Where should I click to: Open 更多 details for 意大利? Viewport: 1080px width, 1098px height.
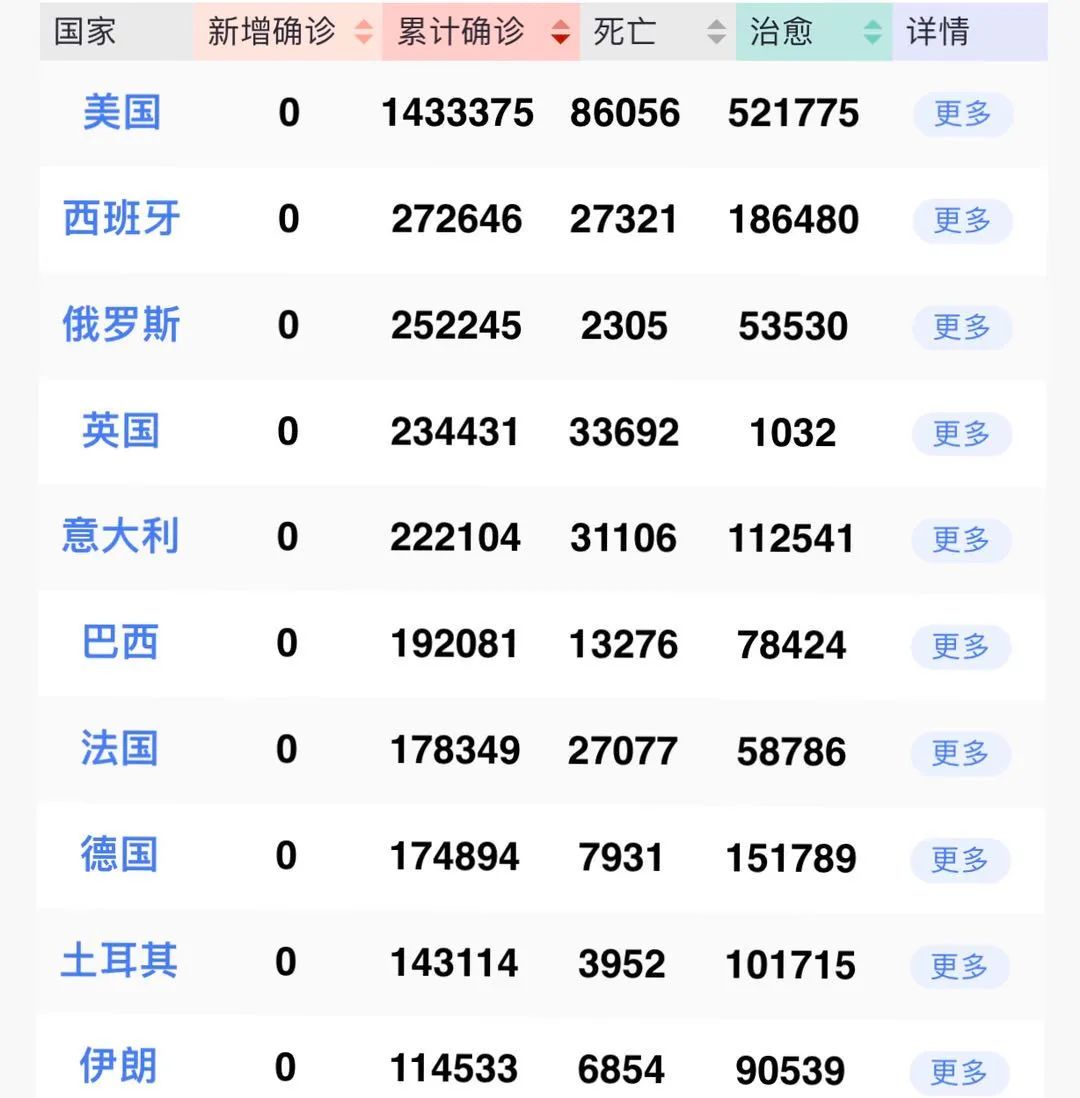(961, 540)
